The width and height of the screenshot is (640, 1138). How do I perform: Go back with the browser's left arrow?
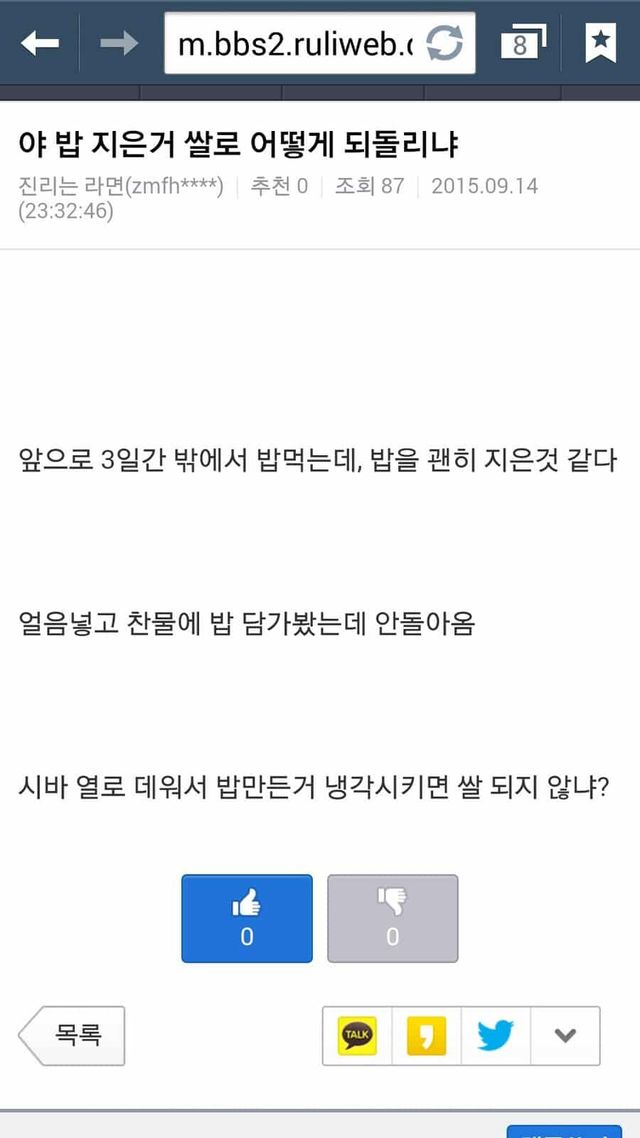[40, 44]
